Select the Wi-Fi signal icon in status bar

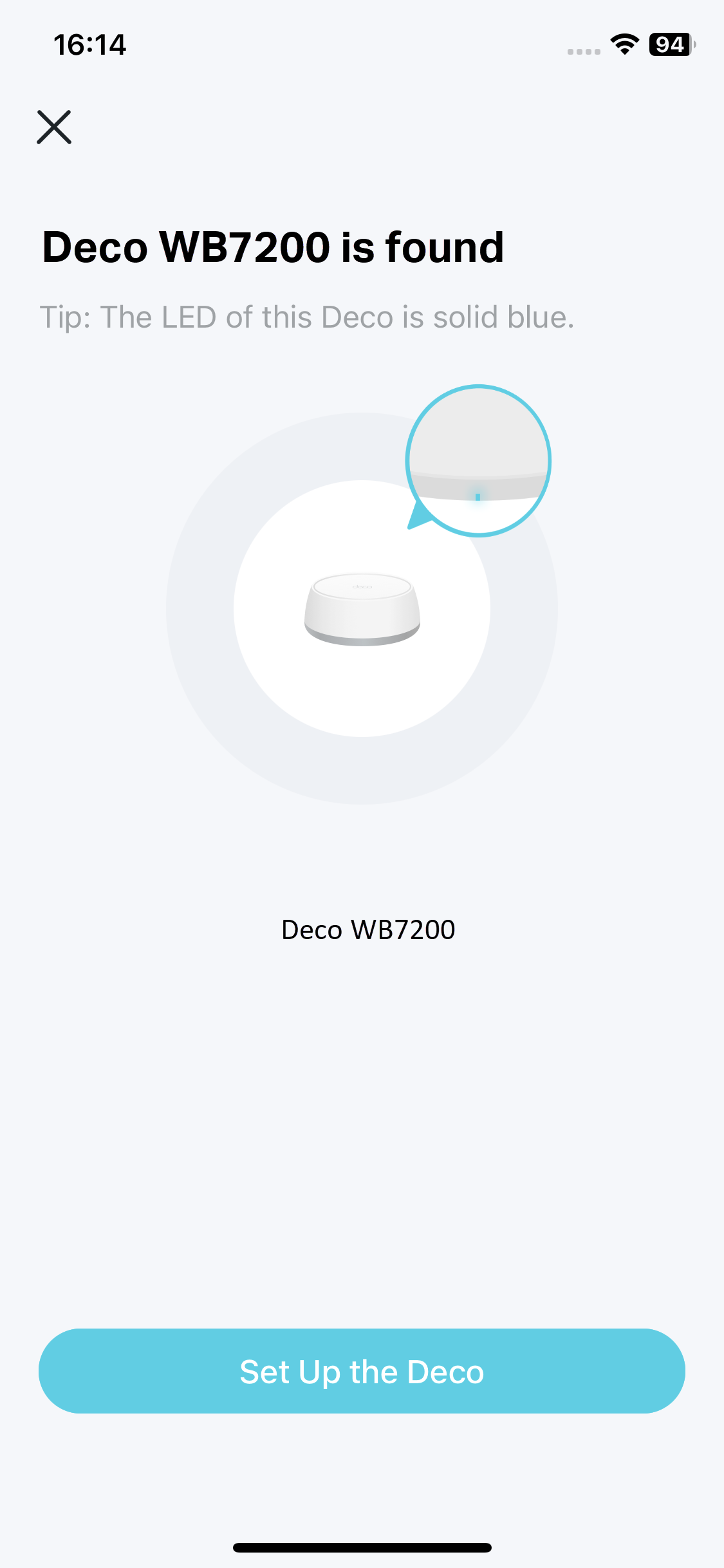(622, 44)
